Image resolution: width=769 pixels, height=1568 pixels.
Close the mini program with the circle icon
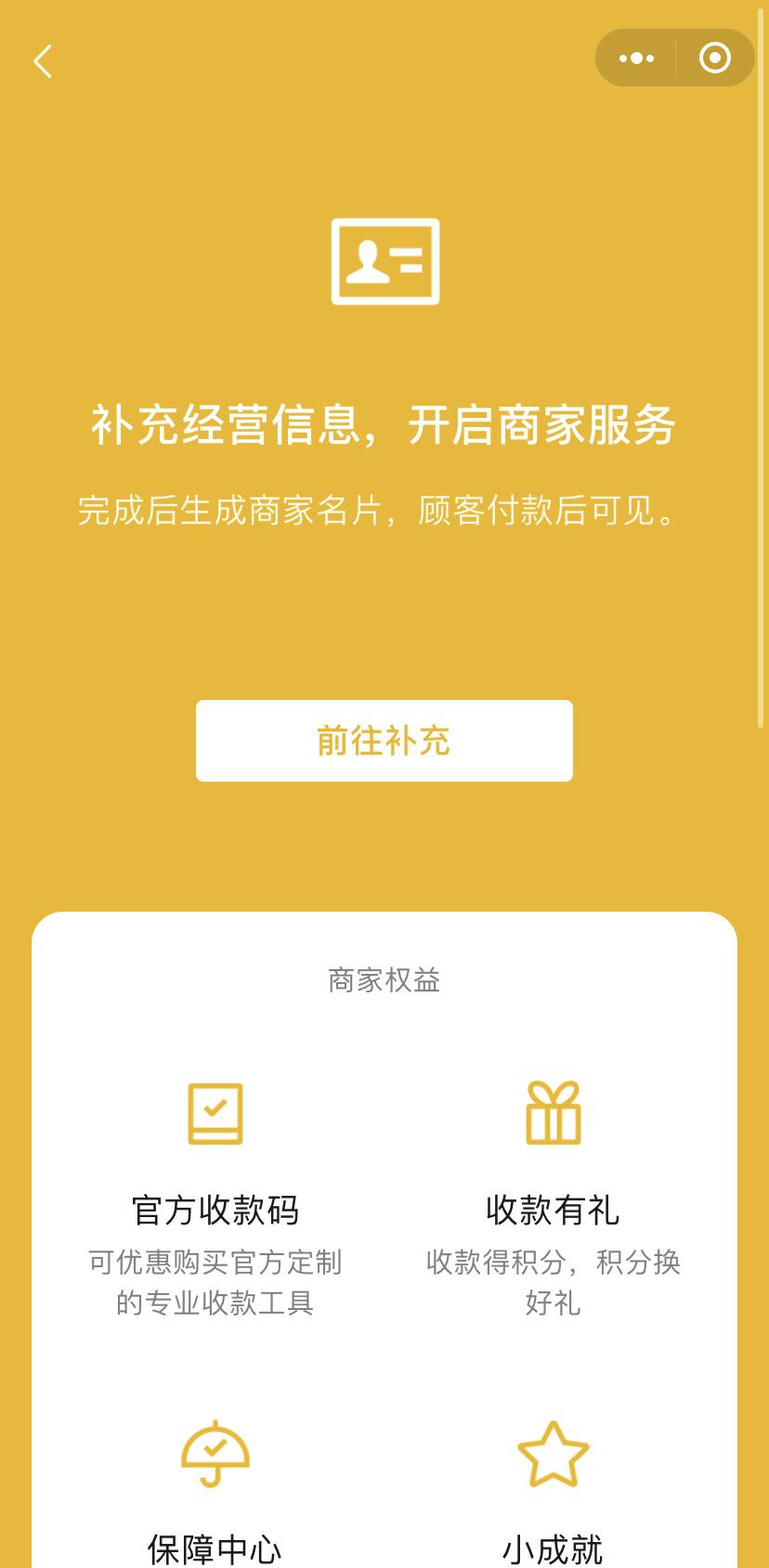pyautogui.click(x=714, y=58)
